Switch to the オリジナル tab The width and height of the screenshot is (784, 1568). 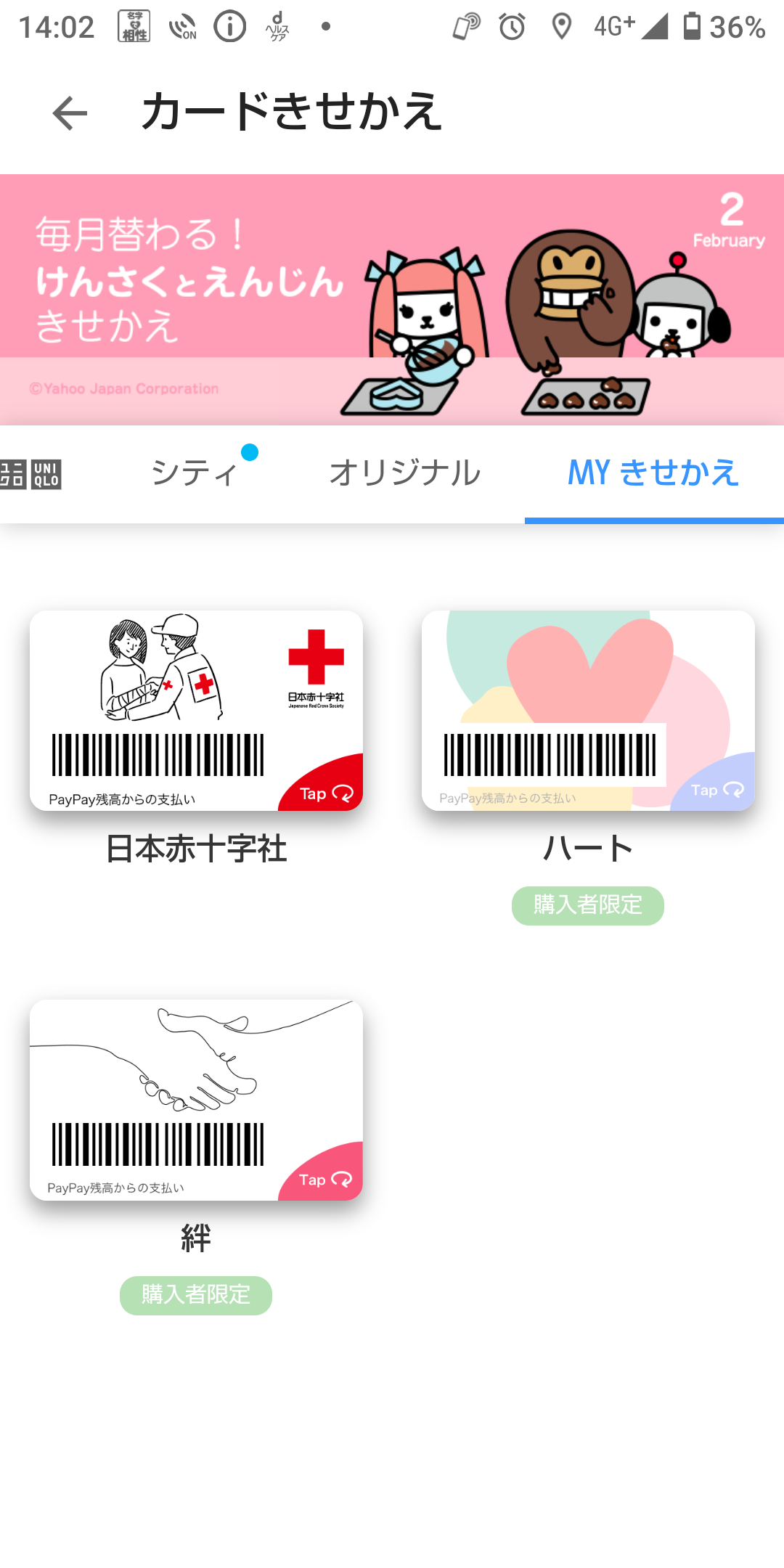(x=404, y=473)
